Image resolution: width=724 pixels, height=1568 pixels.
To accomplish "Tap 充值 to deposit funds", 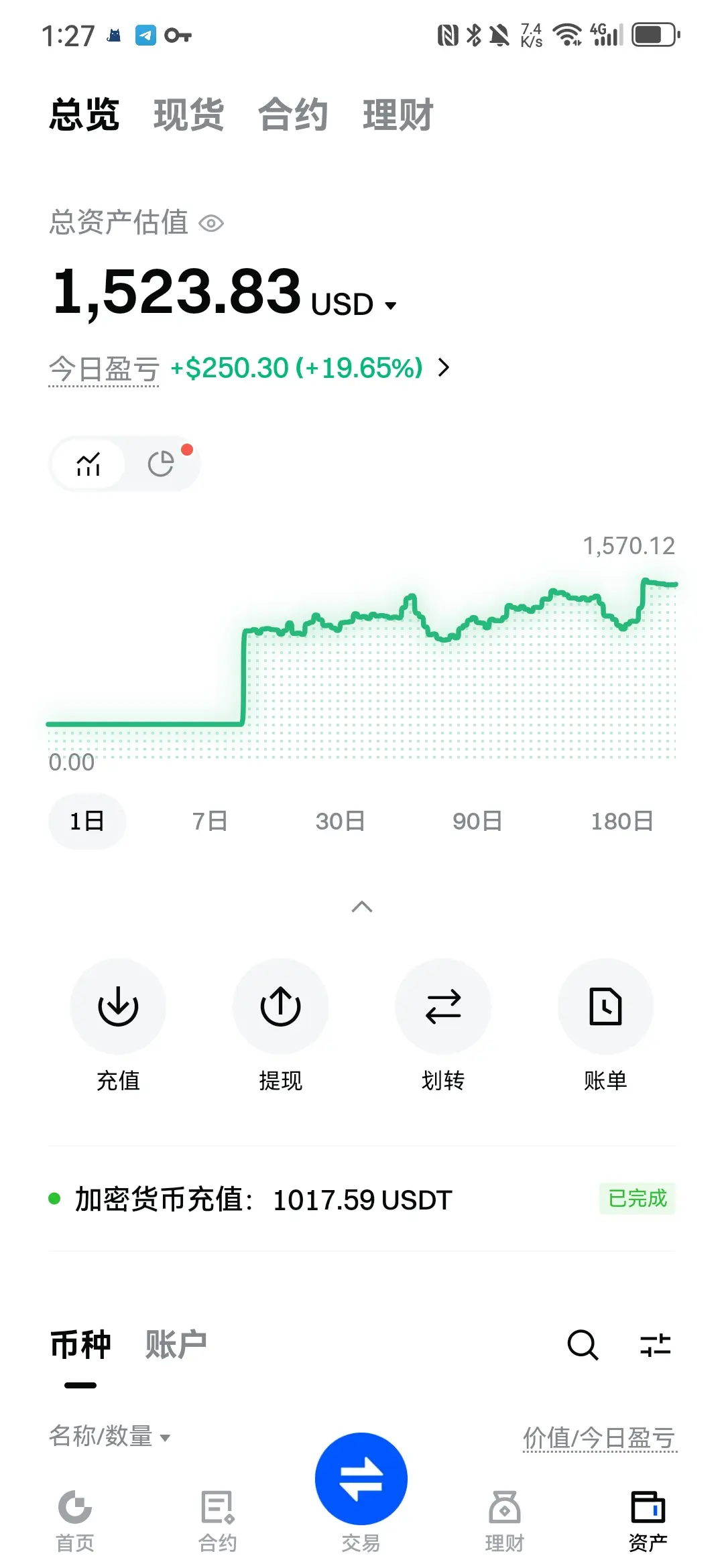I will pyautogui.click(x=118, y=1006).
